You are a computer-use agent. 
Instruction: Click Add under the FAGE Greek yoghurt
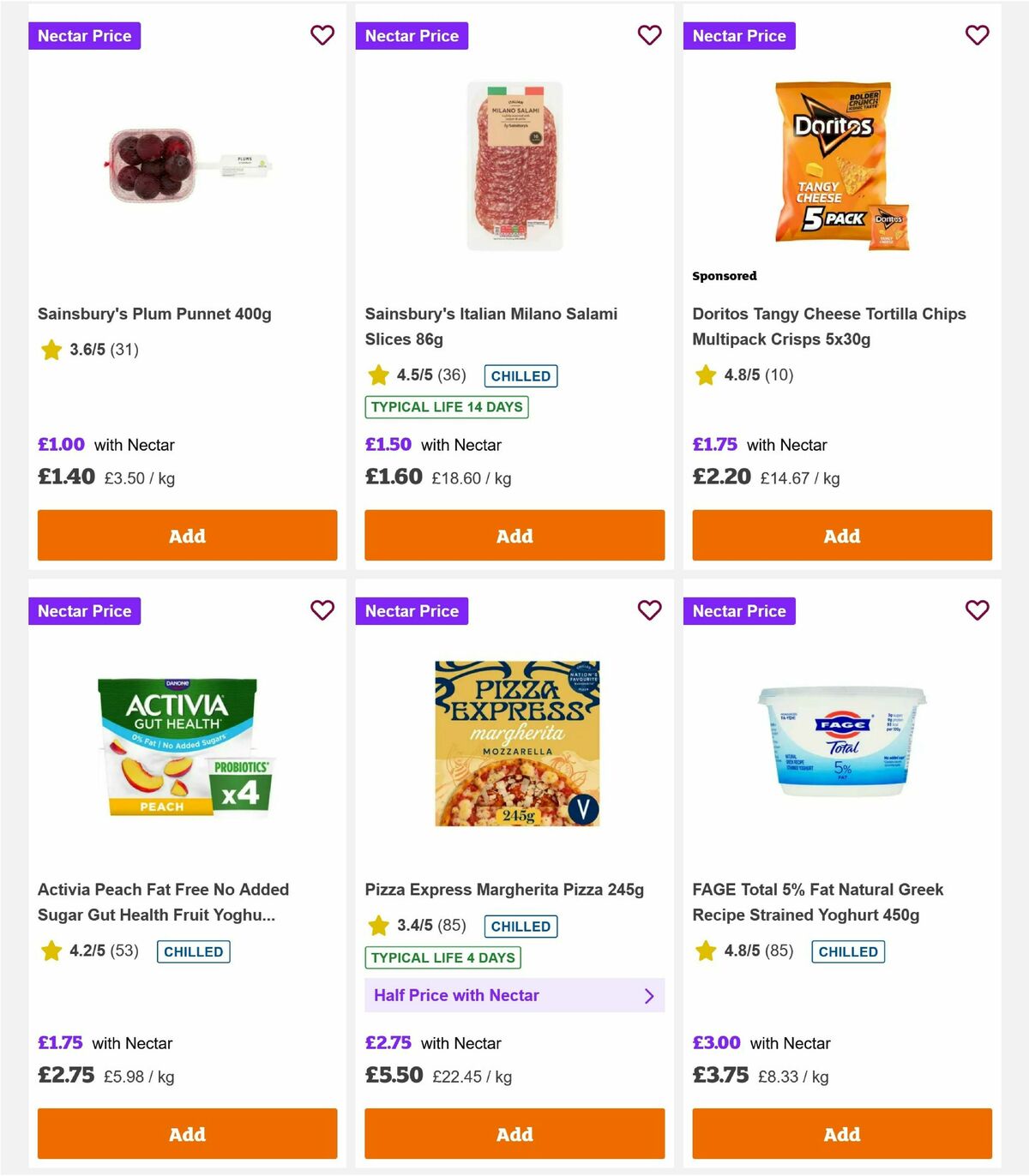(841, 1133)
